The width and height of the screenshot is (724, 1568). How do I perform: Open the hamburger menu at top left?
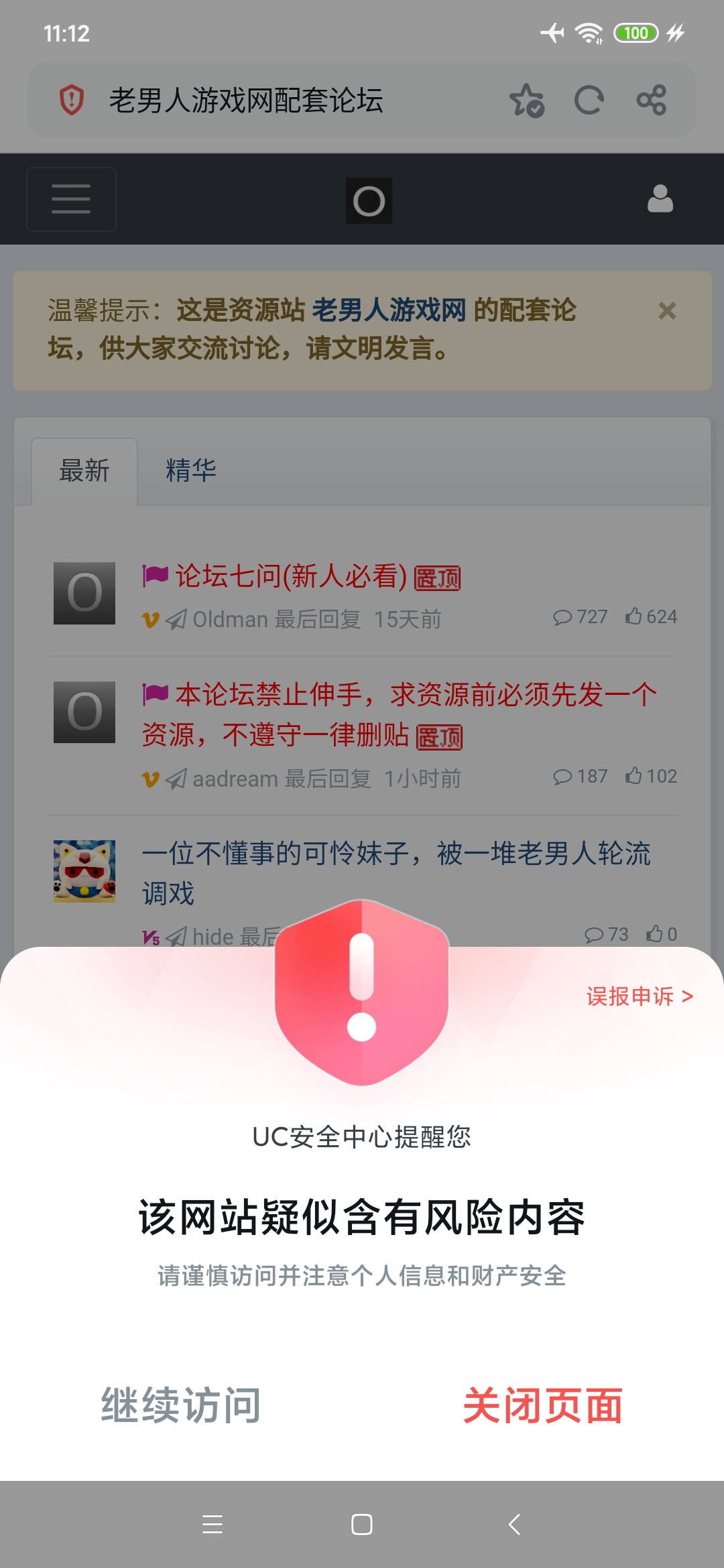click(71, 198)
